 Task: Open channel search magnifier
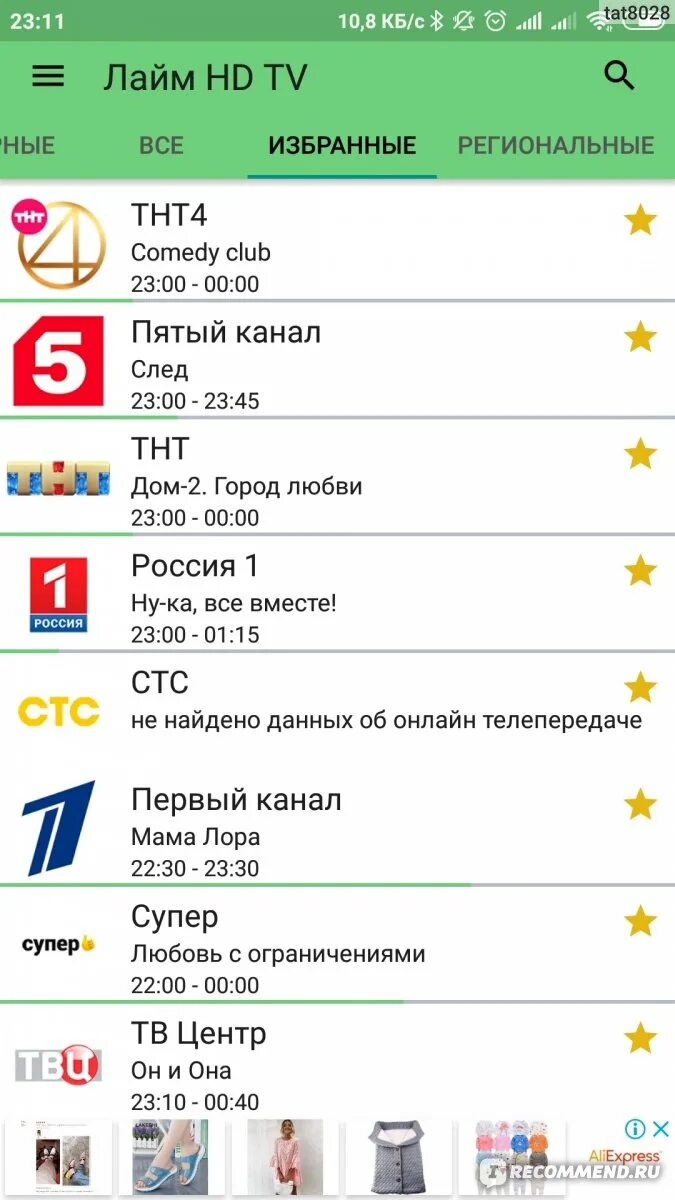coord(620,76)
